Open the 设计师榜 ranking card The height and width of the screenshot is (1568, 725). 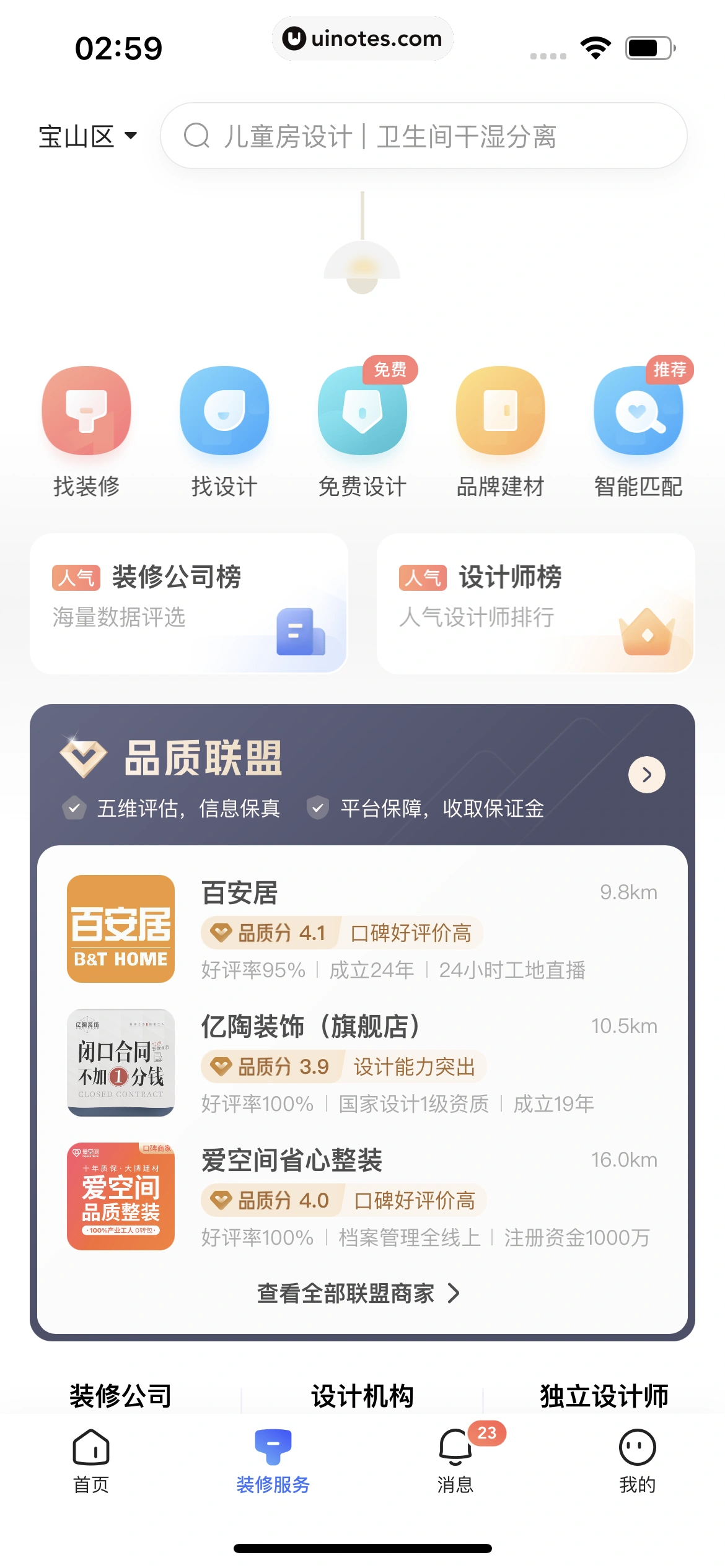[x=535, y=602]
